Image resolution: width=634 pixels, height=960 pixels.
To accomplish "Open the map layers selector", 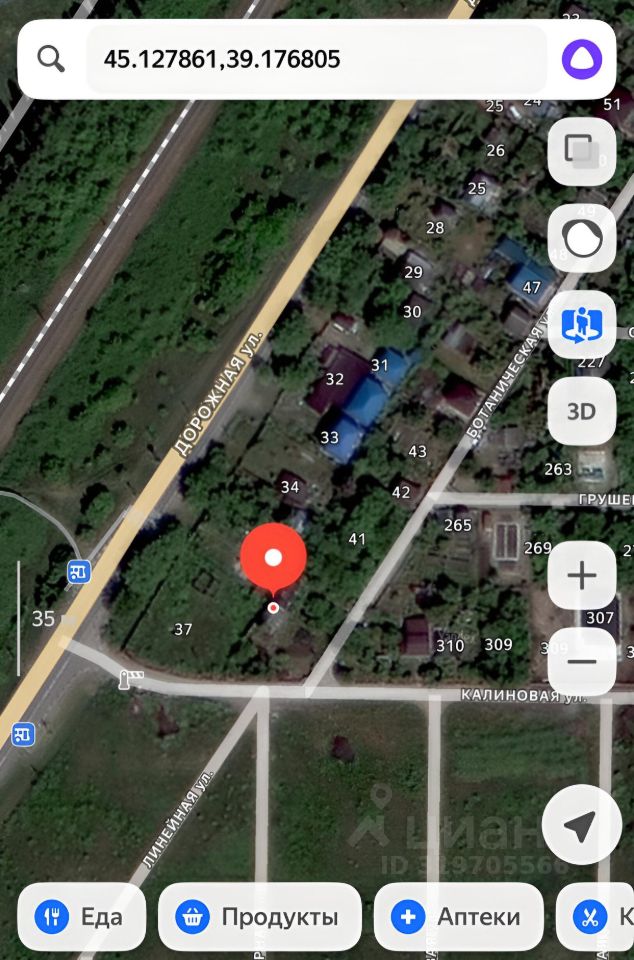I will tap(581, 151).
